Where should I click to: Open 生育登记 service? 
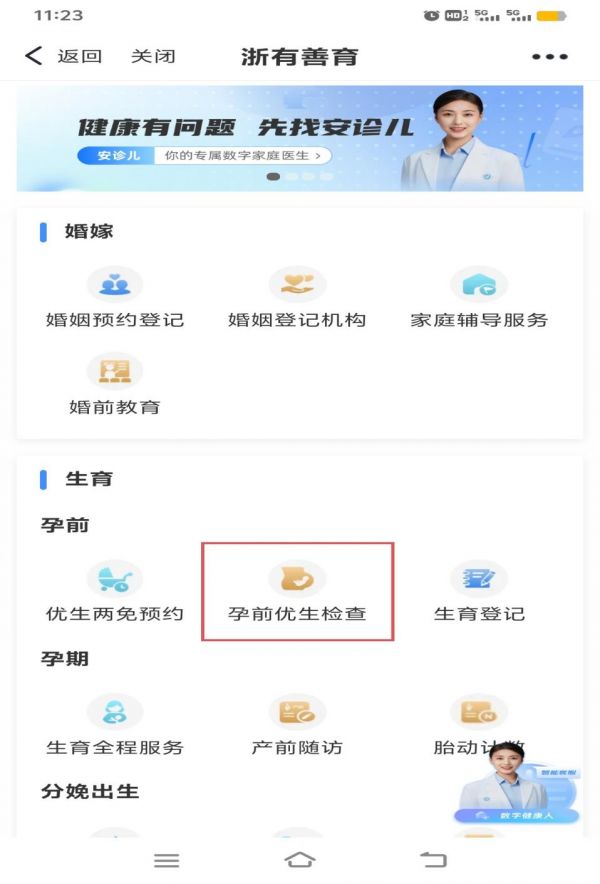click(x=479, y=592)
